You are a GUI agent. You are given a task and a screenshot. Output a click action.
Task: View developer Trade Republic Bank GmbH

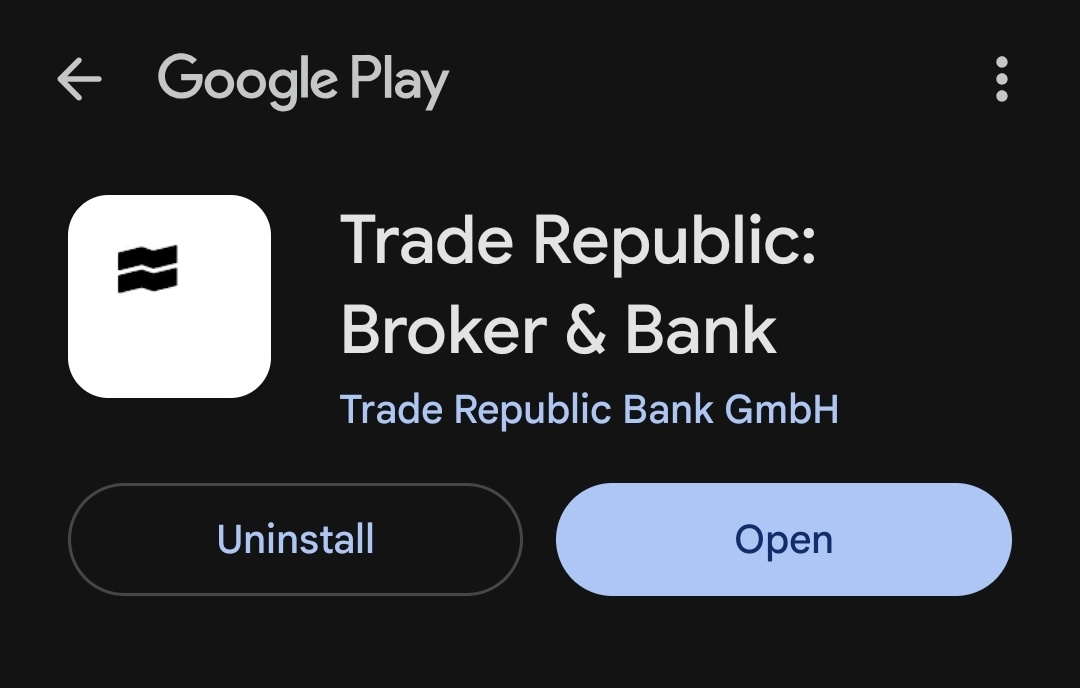tap(588, 410)
